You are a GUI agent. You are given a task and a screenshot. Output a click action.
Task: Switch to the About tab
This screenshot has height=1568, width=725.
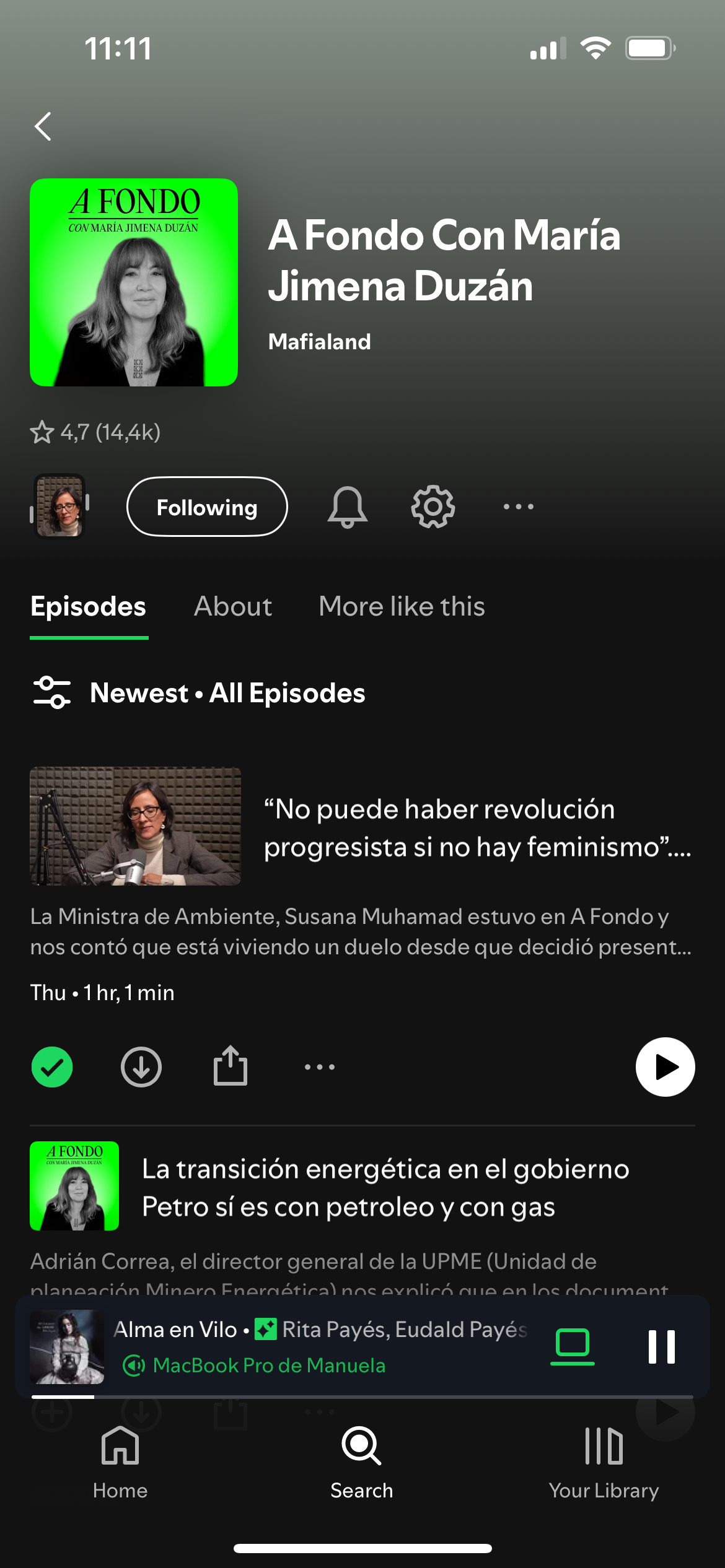(x=233, y=607)
